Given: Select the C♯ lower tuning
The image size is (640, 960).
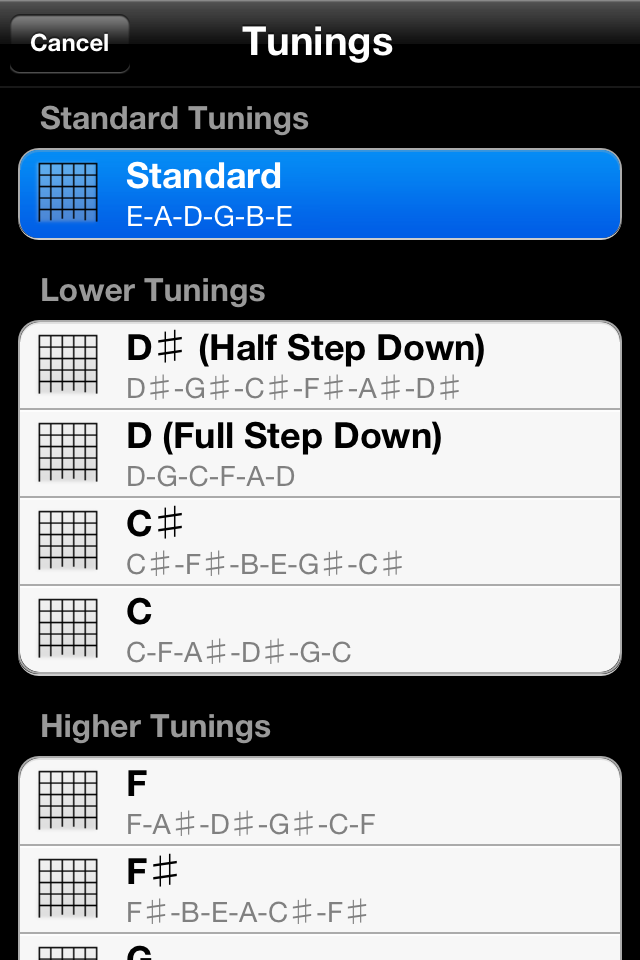Looking at the screenshot, I should 320,541.
